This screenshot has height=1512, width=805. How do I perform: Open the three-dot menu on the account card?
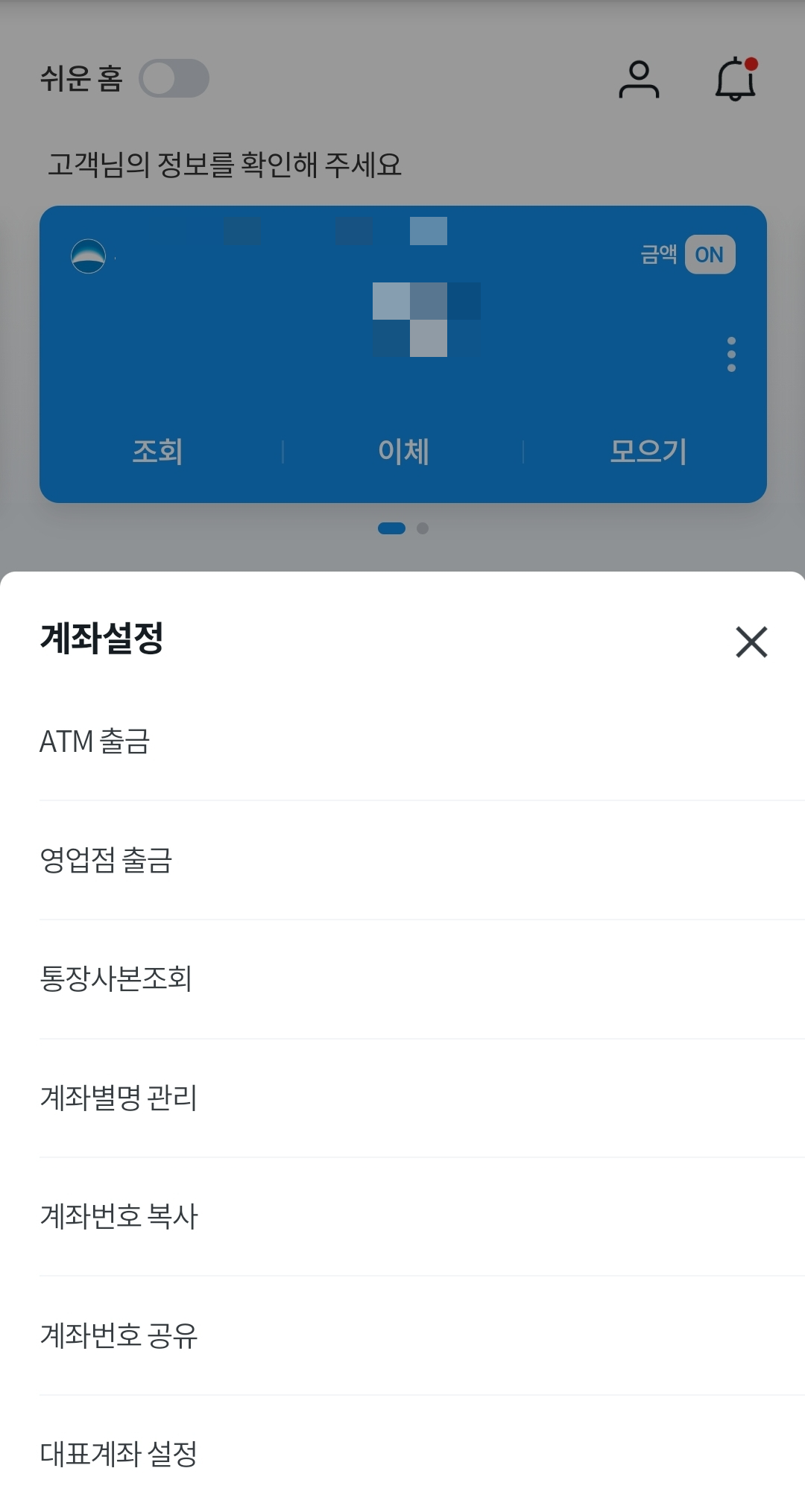(732, 355)
